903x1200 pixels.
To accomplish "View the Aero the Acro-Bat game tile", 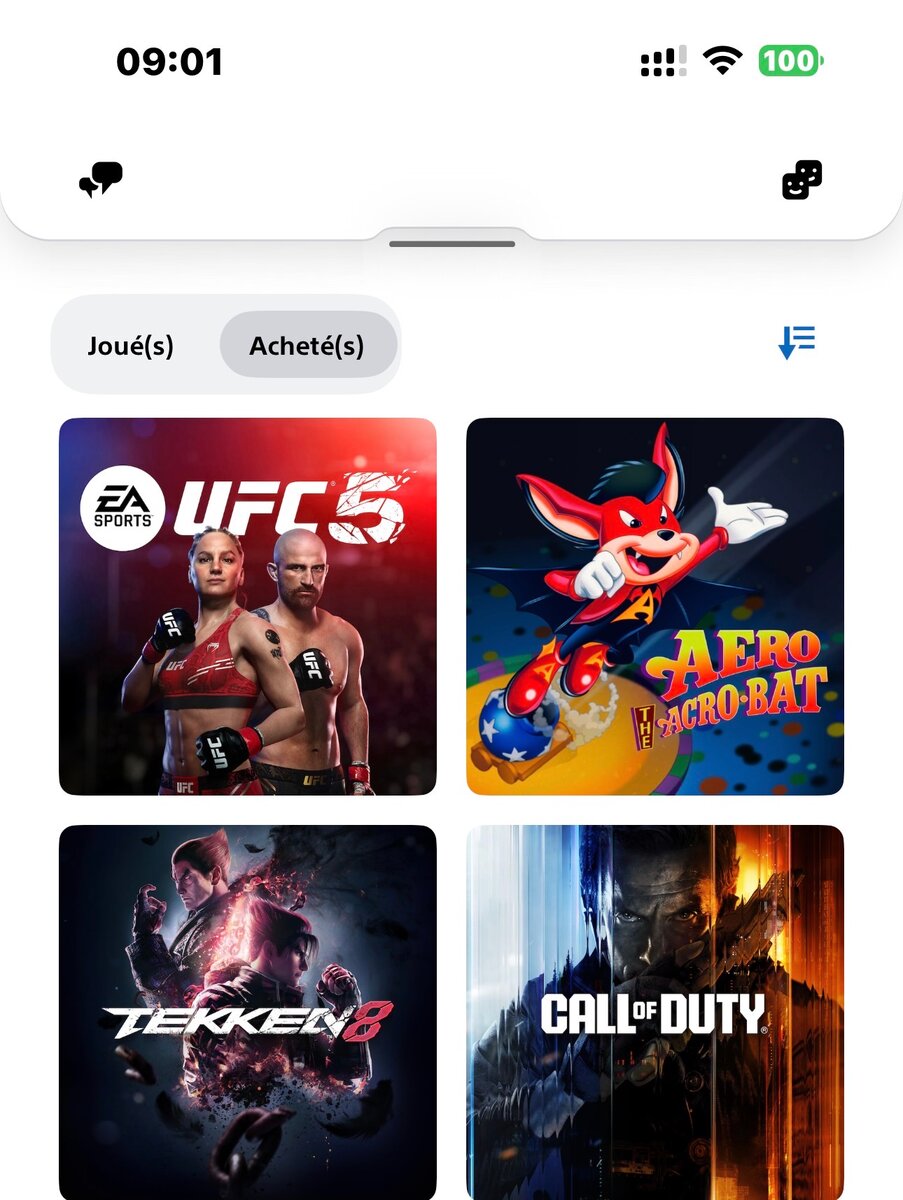I will pyautogui.click(x=655, y=606).
